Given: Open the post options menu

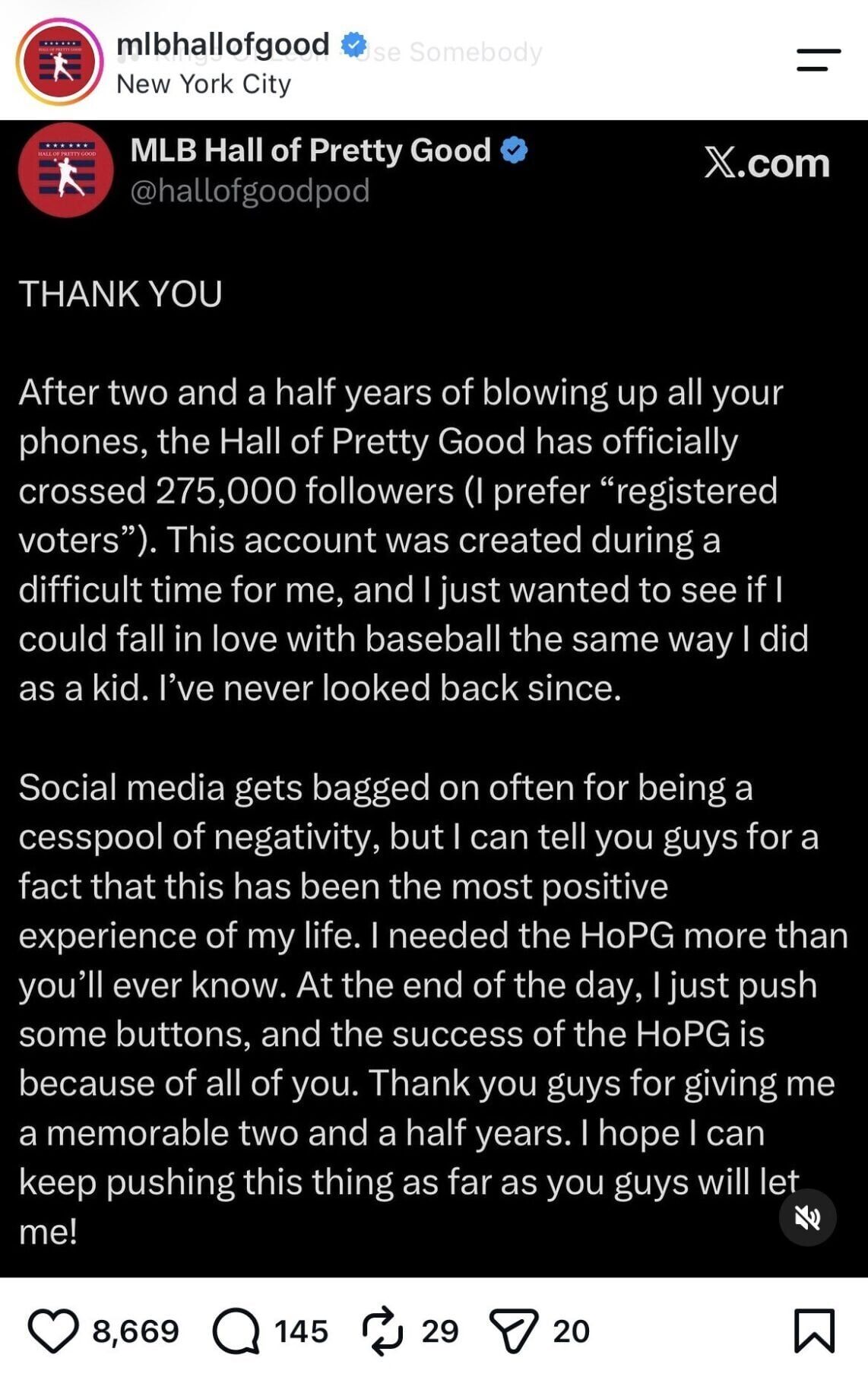Looking at the screenshot, I should pyautogui.click(x=819, y=60).
